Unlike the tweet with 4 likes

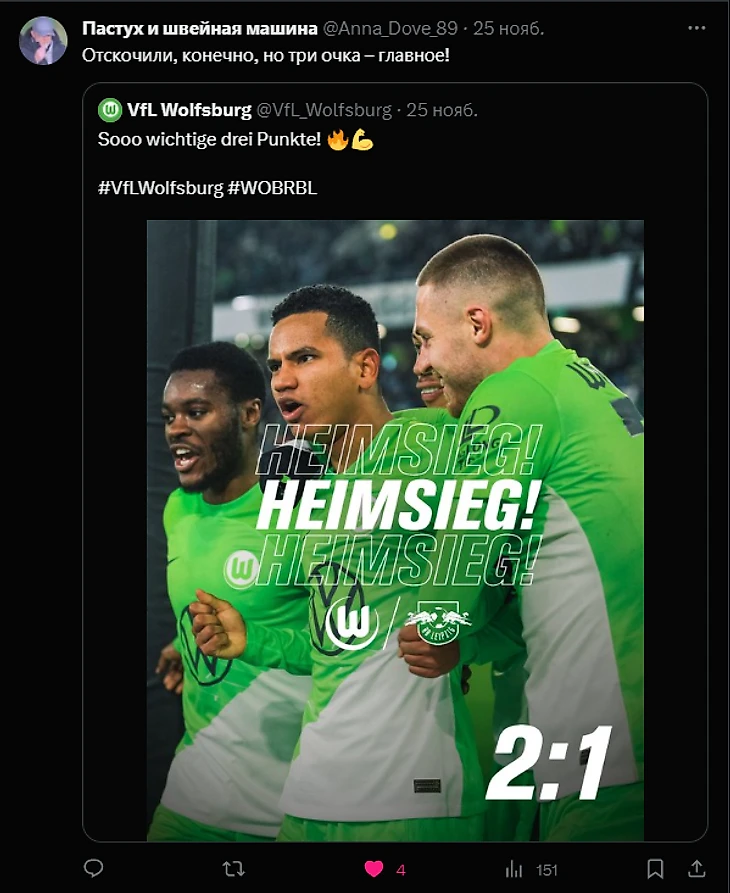[x=374, y=868]
